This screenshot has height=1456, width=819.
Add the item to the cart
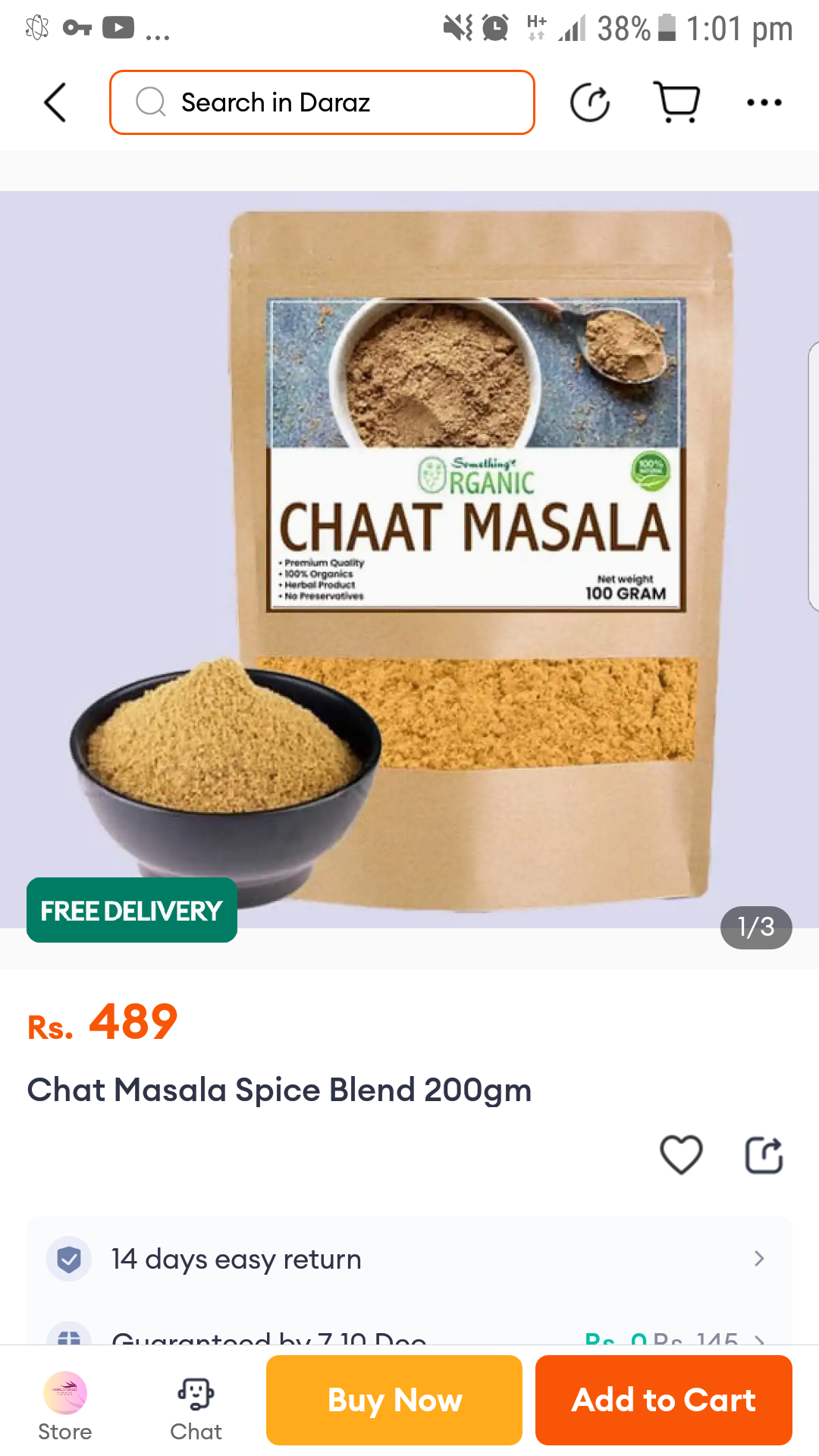[x=664, y=1400]
